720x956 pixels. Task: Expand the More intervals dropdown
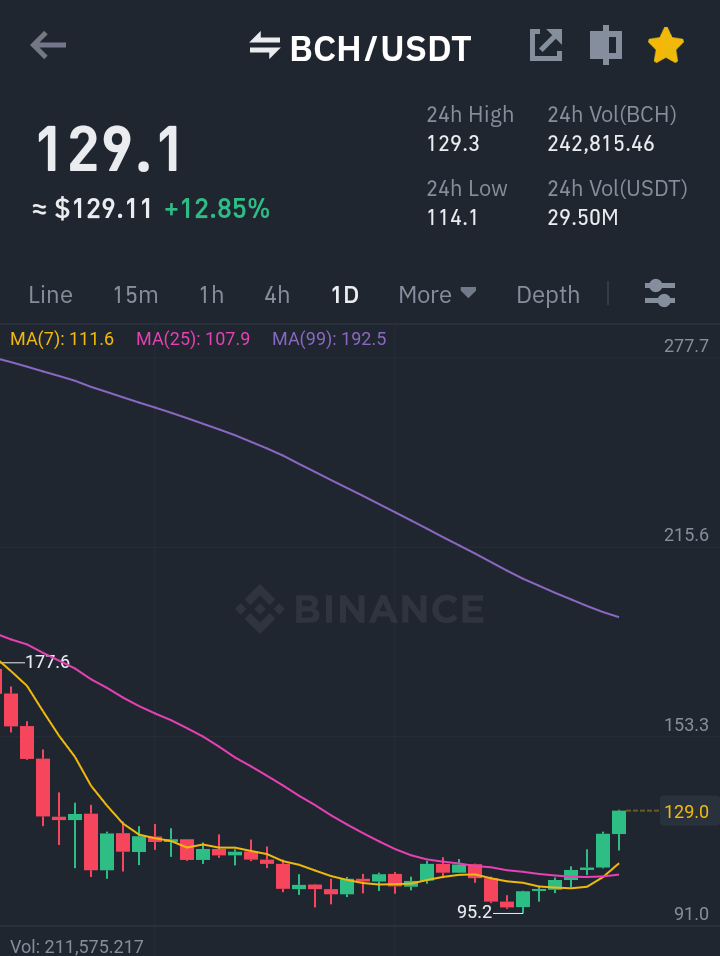pyautogui.click(x=437, y=295)
